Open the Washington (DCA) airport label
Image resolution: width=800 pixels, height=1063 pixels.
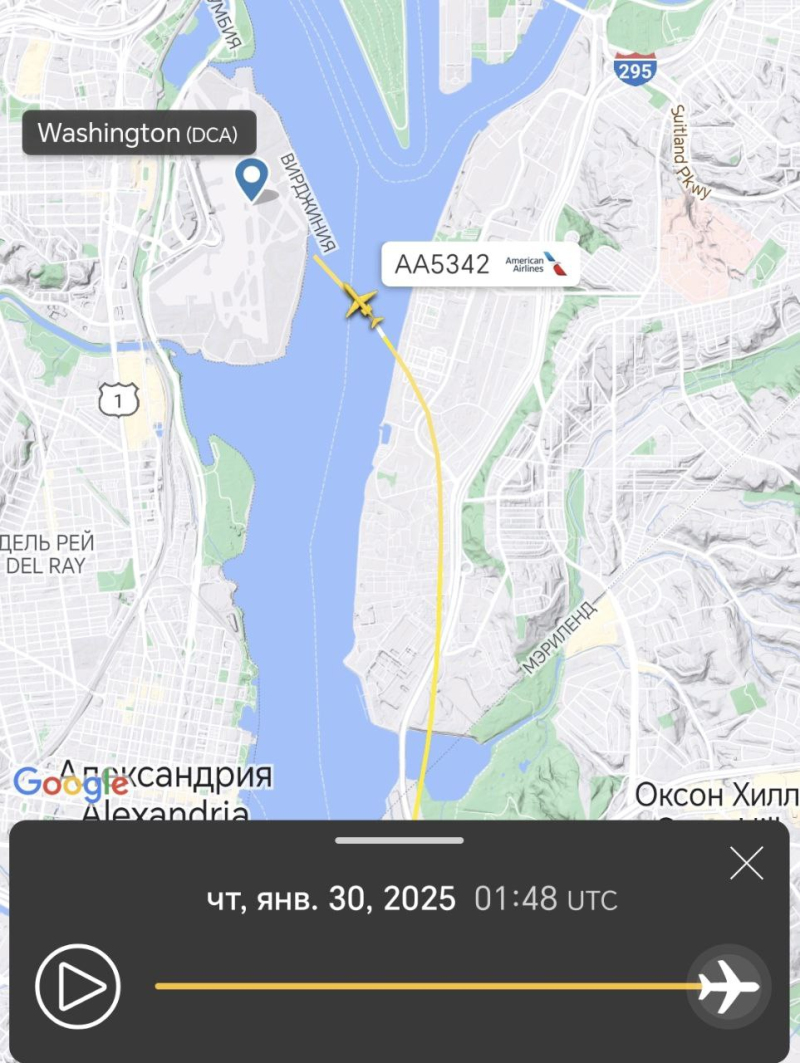point(138,133)
